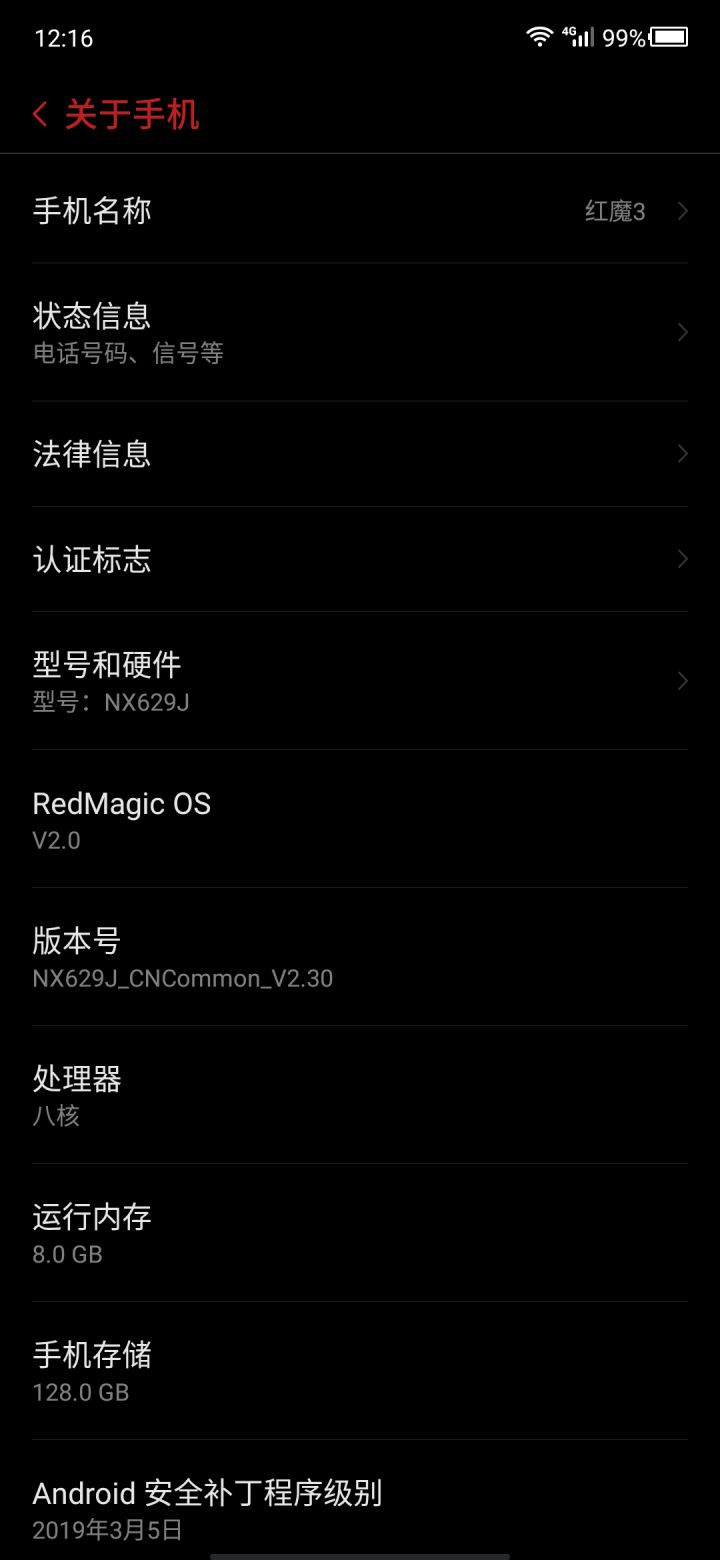View 法律信息
Screen dimensions: 720x1560
[x=360, y=454]
